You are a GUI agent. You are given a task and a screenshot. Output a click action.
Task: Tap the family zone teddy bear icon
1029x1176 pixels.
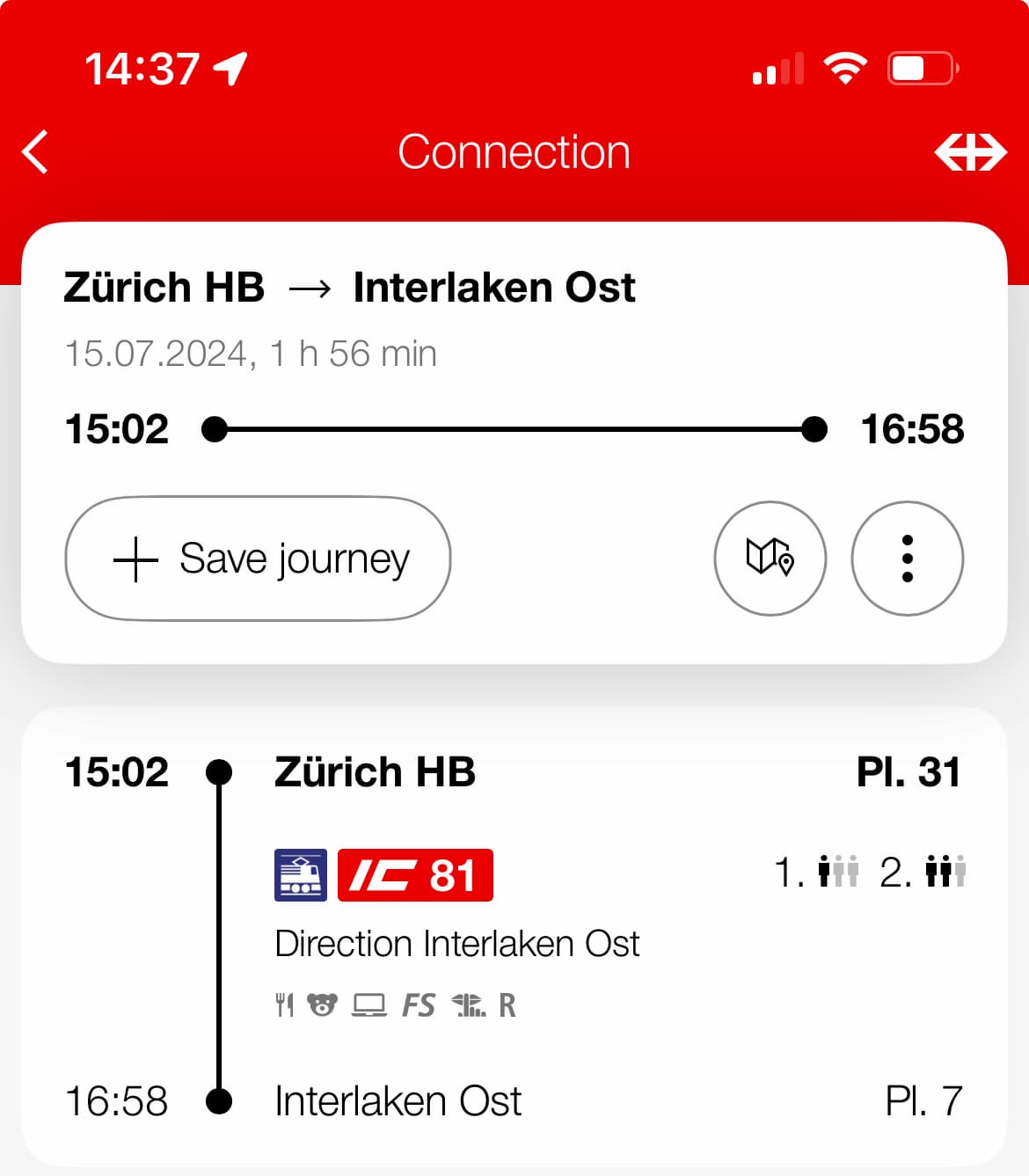(x=322, y=1004)
